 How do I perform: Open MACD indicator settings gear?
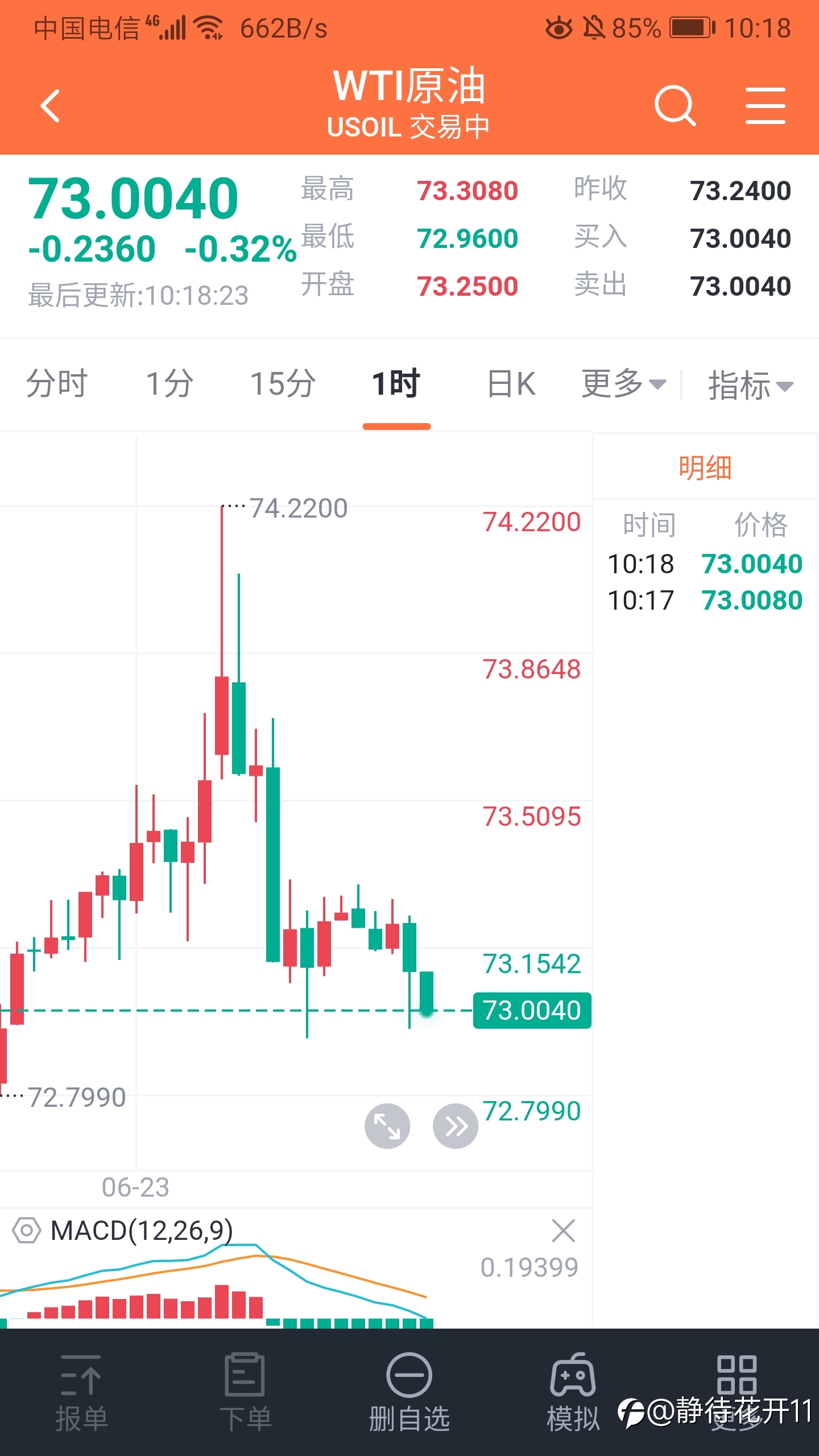pos(26,1231)
